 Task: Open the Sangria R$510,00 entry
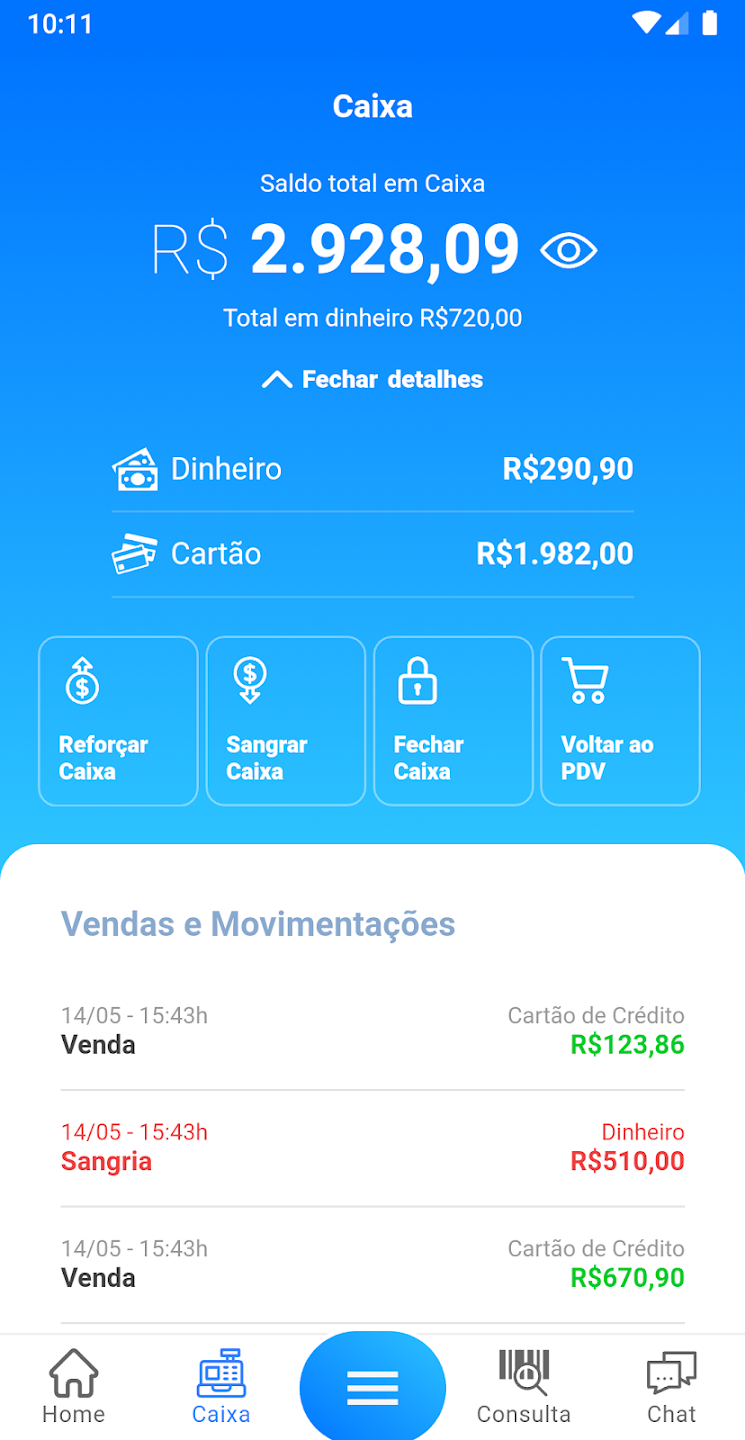[x=372, y=1147]
